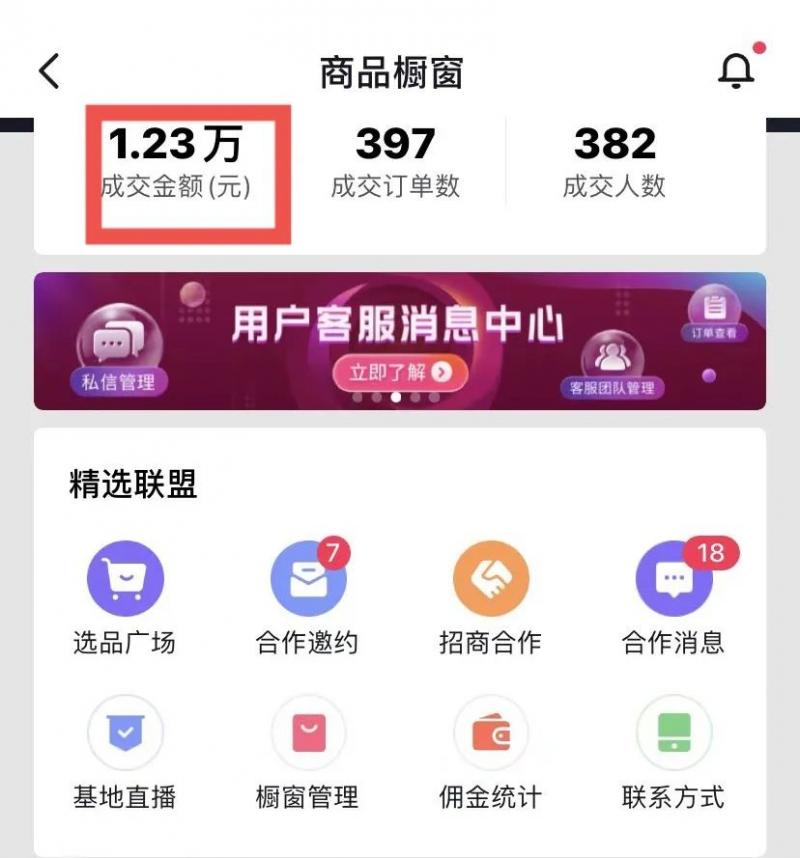The height and width of the screenshot is (858, 800).
Task: View 成交订单数 details
Action: coord(395,162)
